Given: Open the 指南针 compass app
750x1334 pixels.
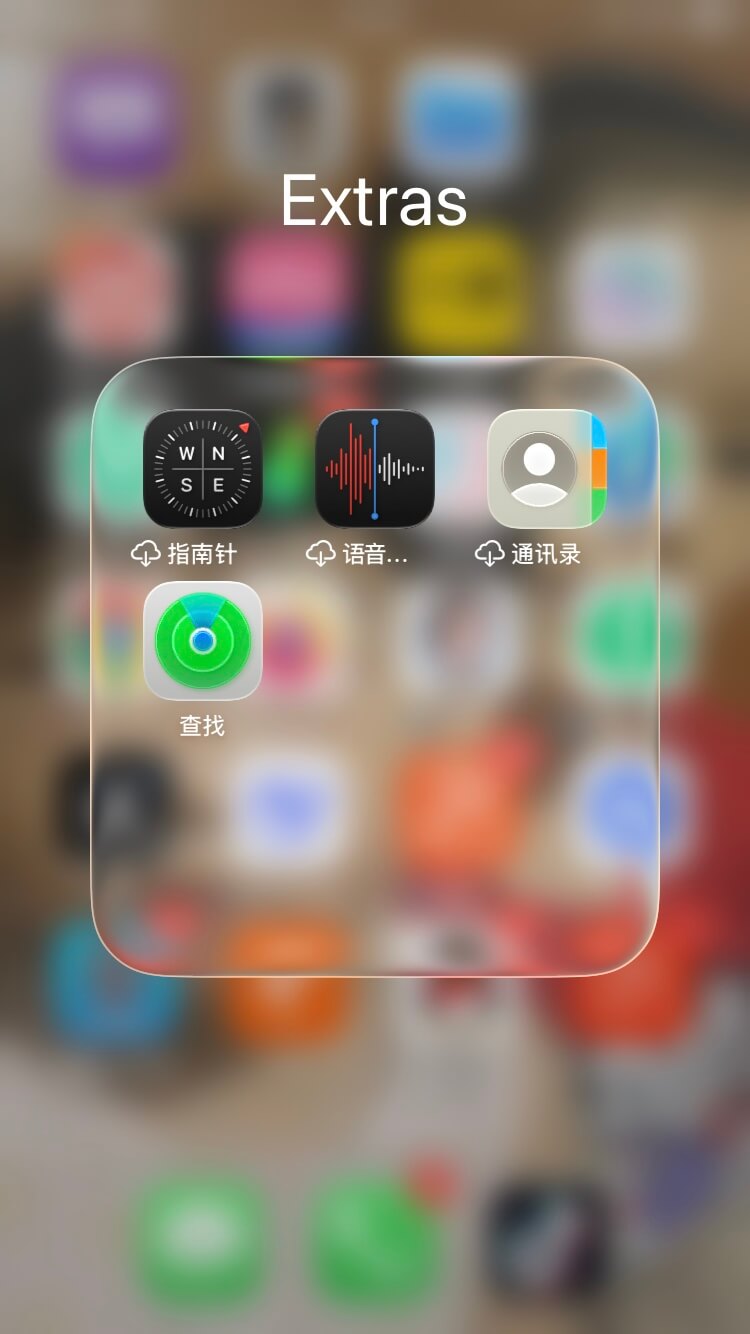Looking at the screenshot, I should coord(203,468).
